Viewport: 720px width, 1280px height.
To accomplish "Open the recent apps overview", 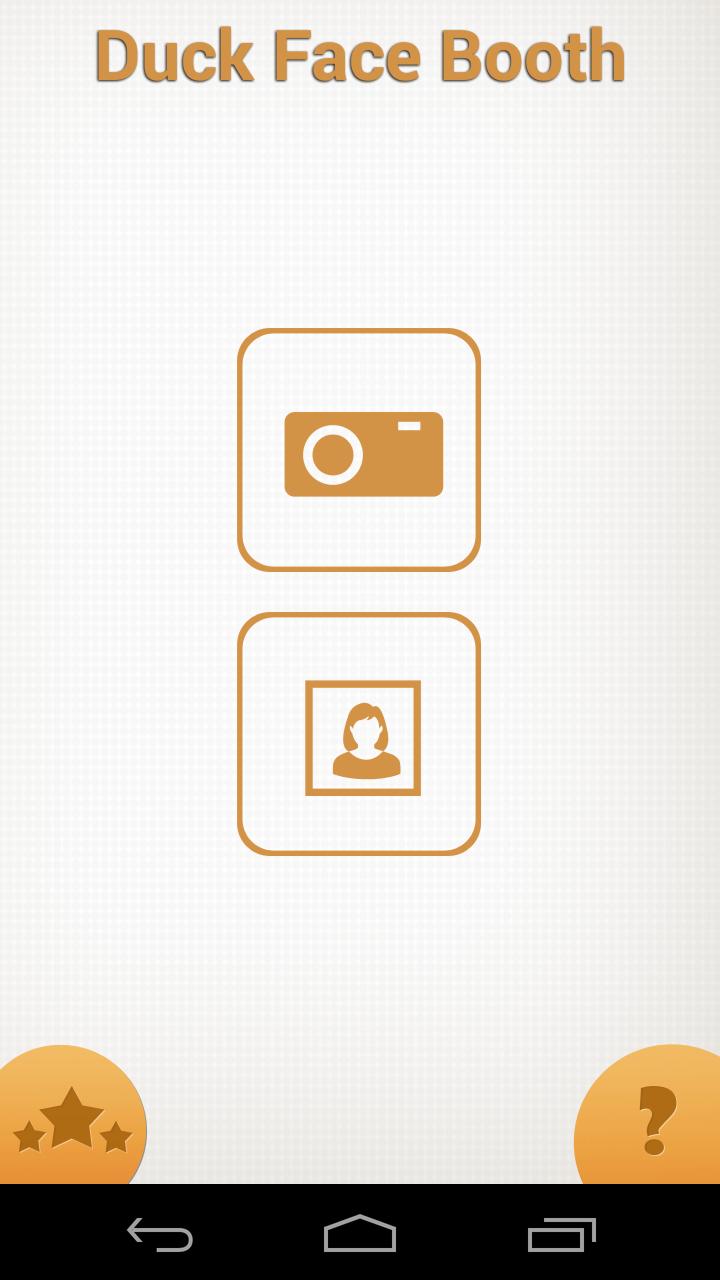I will tap(561, 1234).
